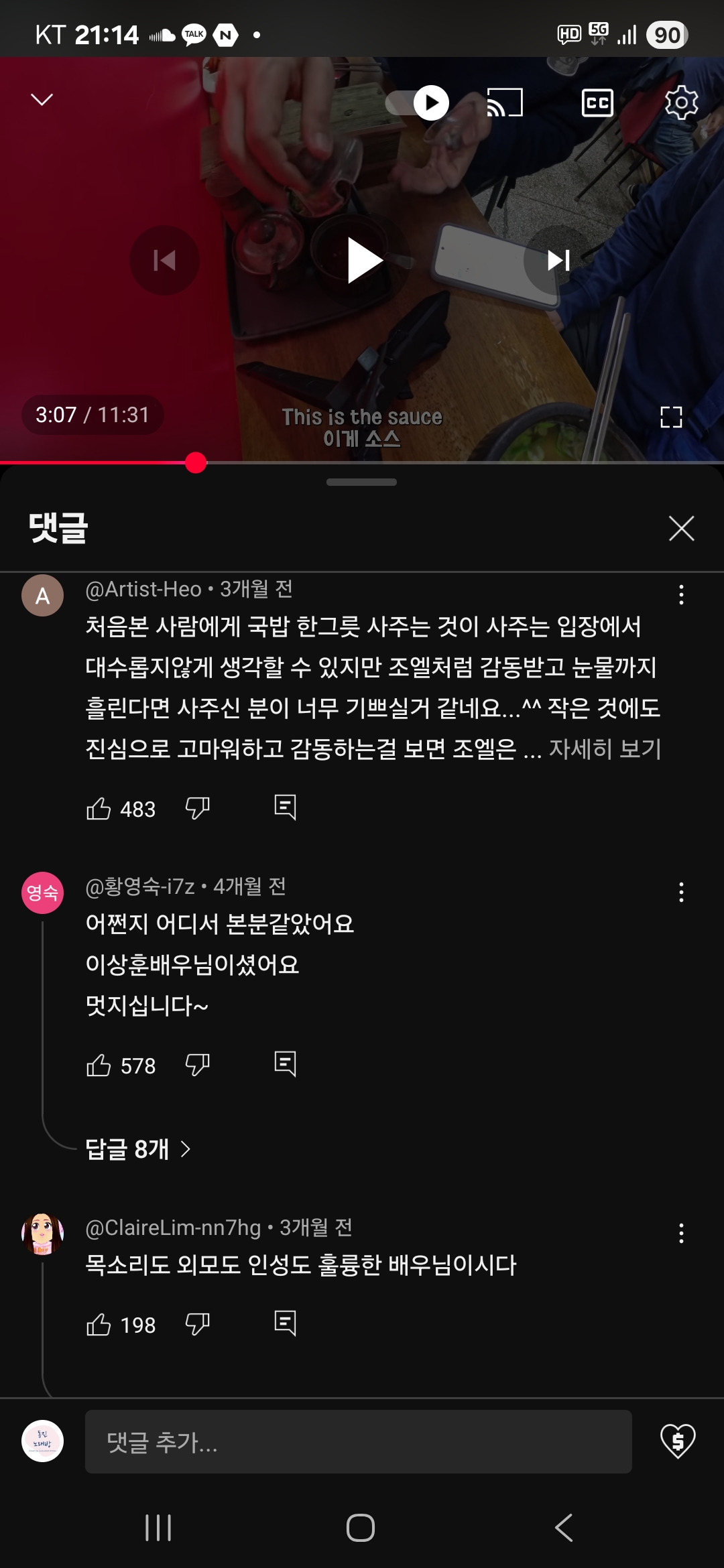
Task: View the 8 replies (답글 8개)
Action: click(x=137, y=1149)
